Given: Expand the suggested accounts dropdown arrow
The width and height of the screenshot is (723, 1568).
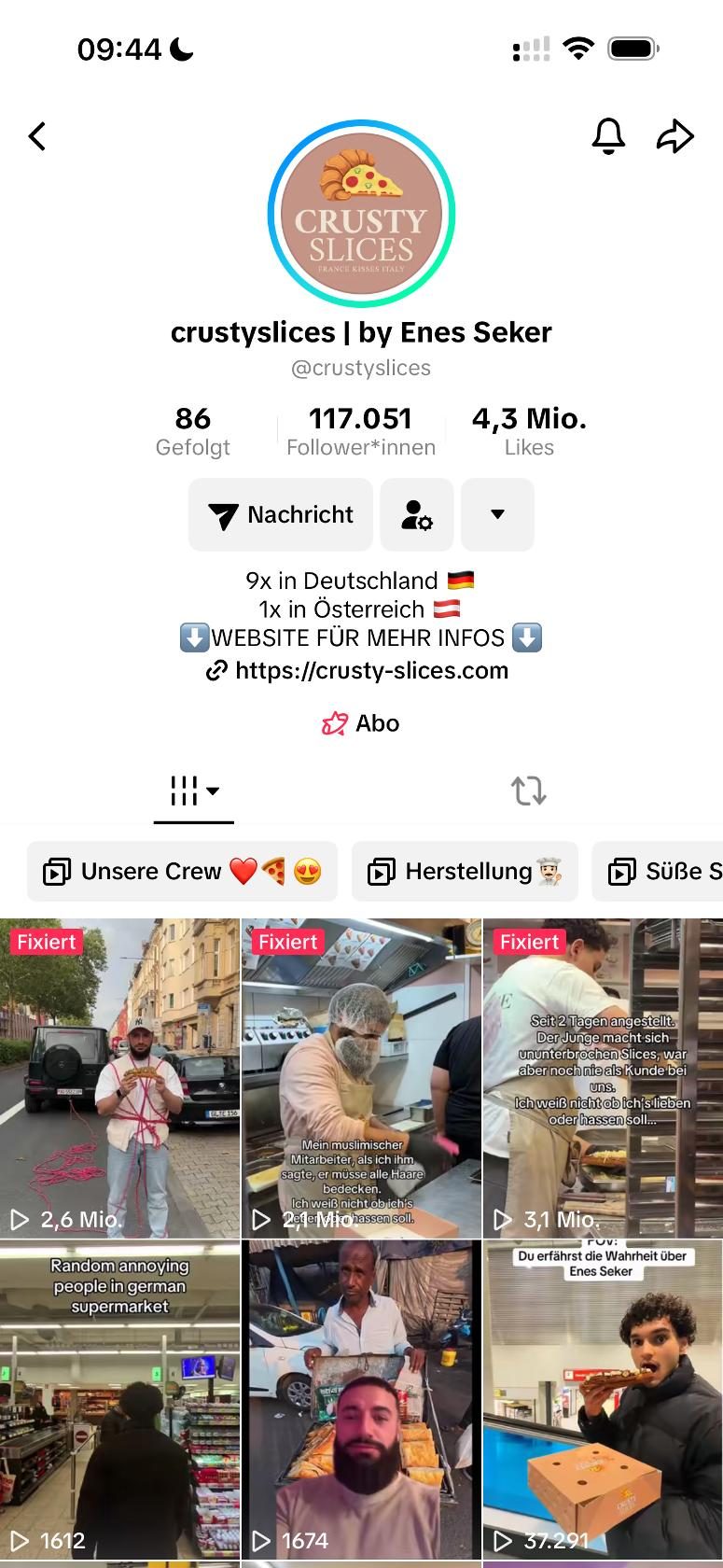Looking at the screenshot, I should (498, 515).
